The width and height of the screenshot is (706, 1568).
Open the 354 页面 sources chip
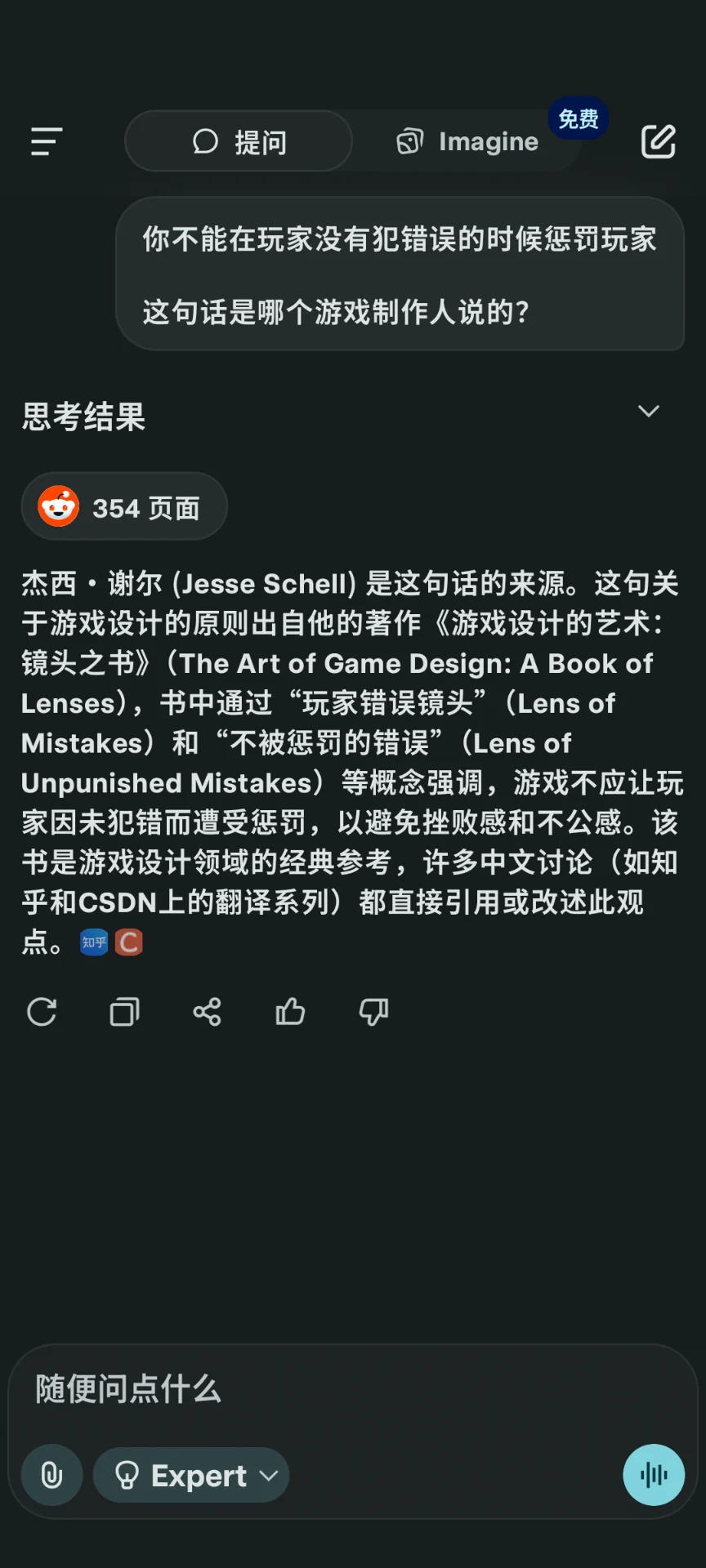click(x=124, y=507)
